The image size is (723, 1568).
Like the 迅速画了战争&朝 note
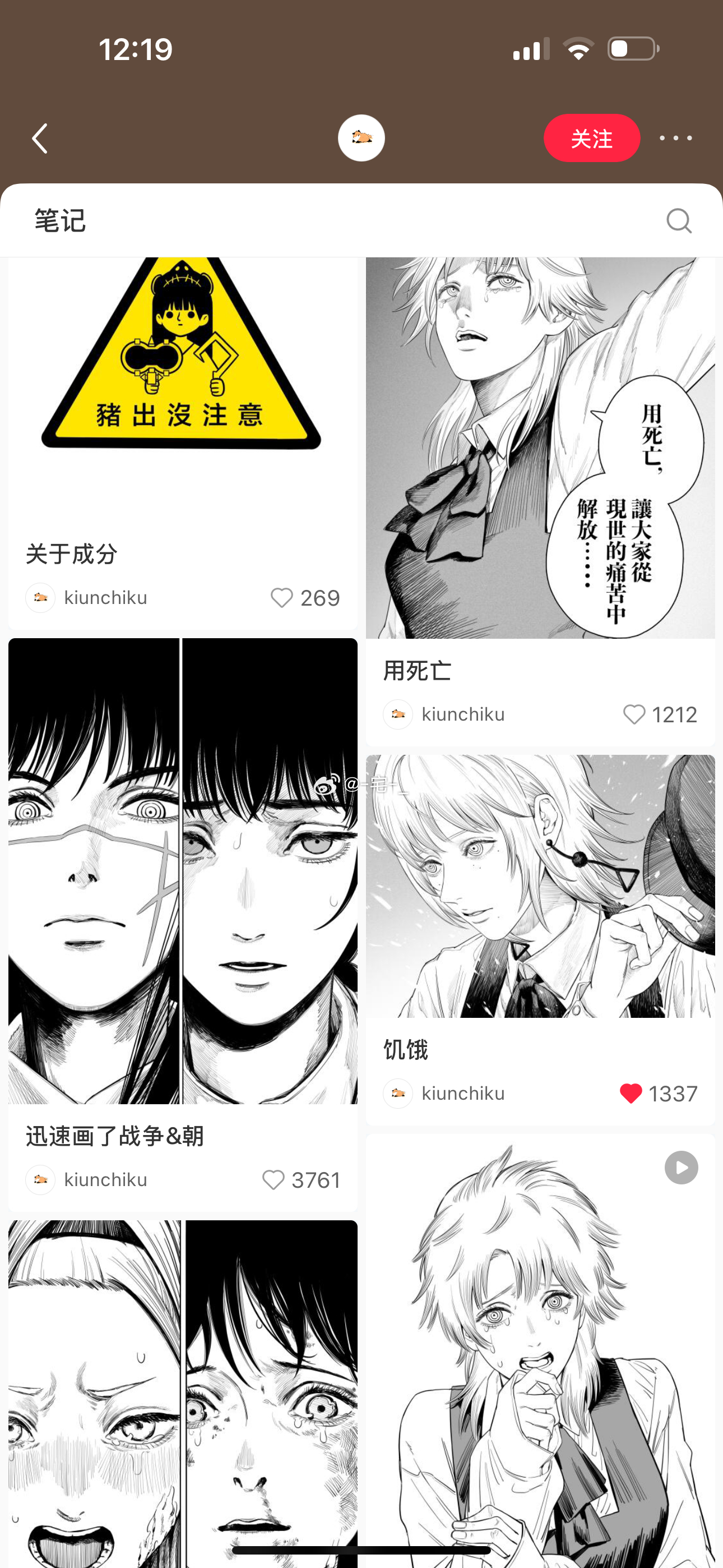point(274,1180)
